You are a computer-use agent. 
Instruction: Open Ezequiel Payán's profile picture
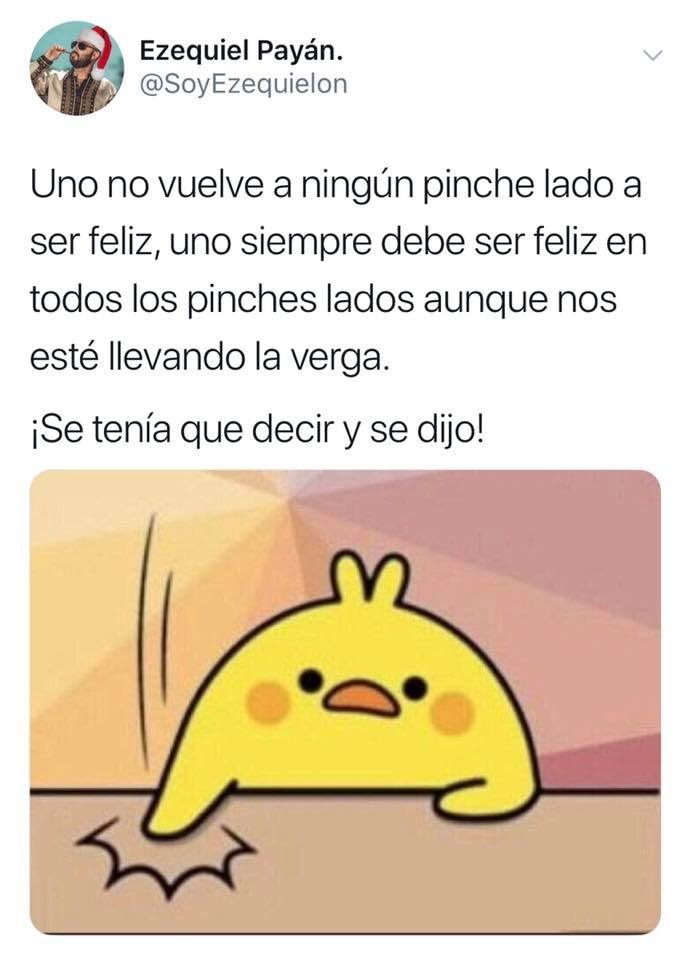click(77, 68)
